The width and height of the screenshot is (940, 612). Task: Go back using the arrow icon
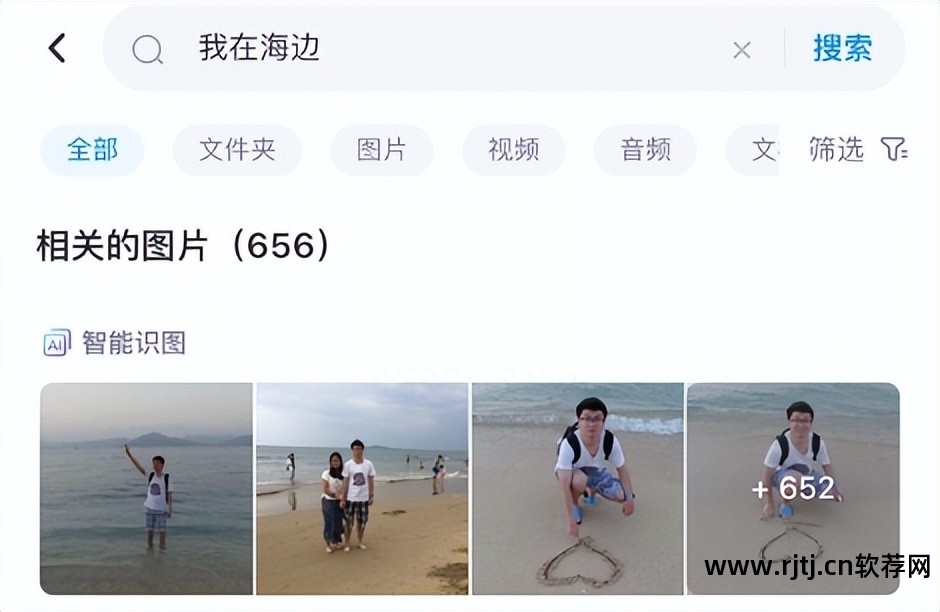click(57, 47)
